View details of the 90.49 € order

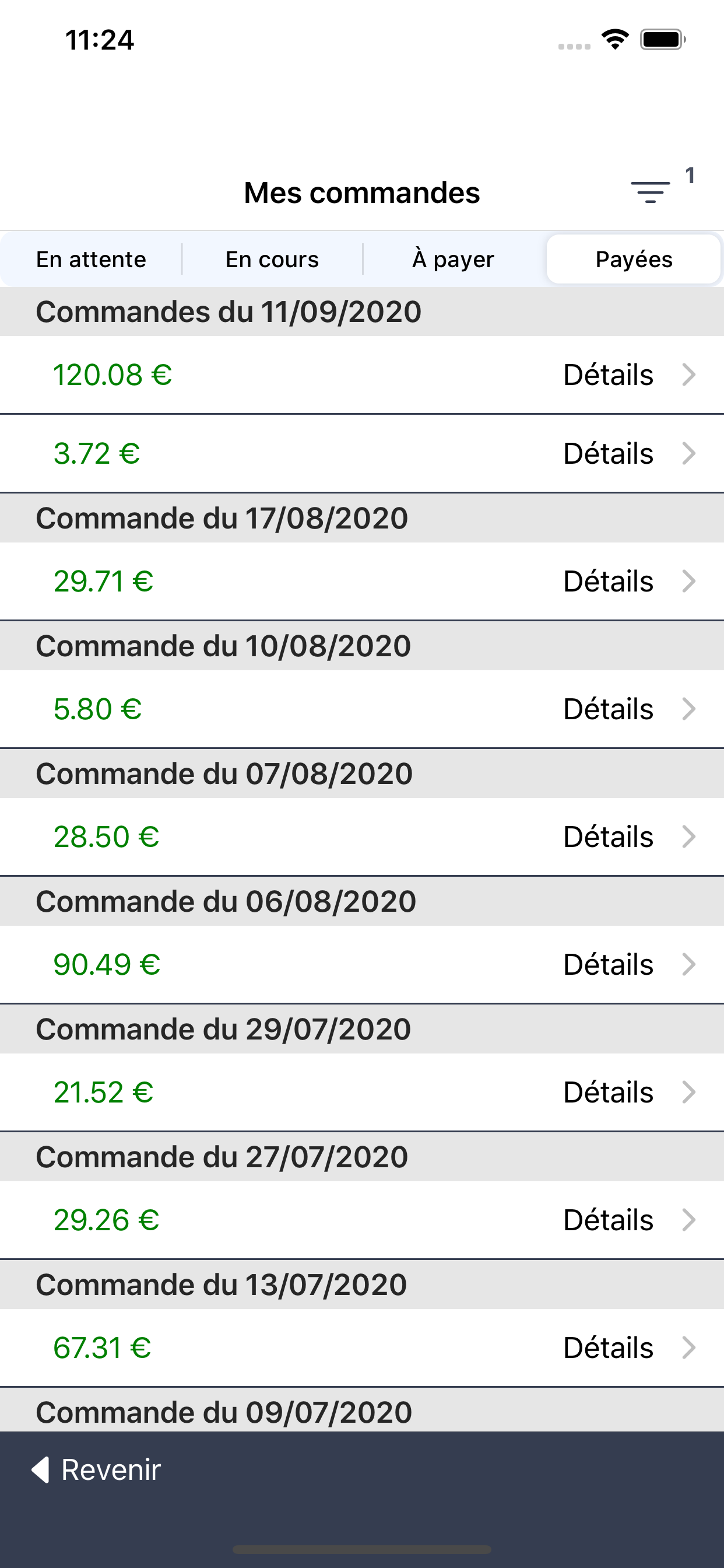(x=362, y=965)
